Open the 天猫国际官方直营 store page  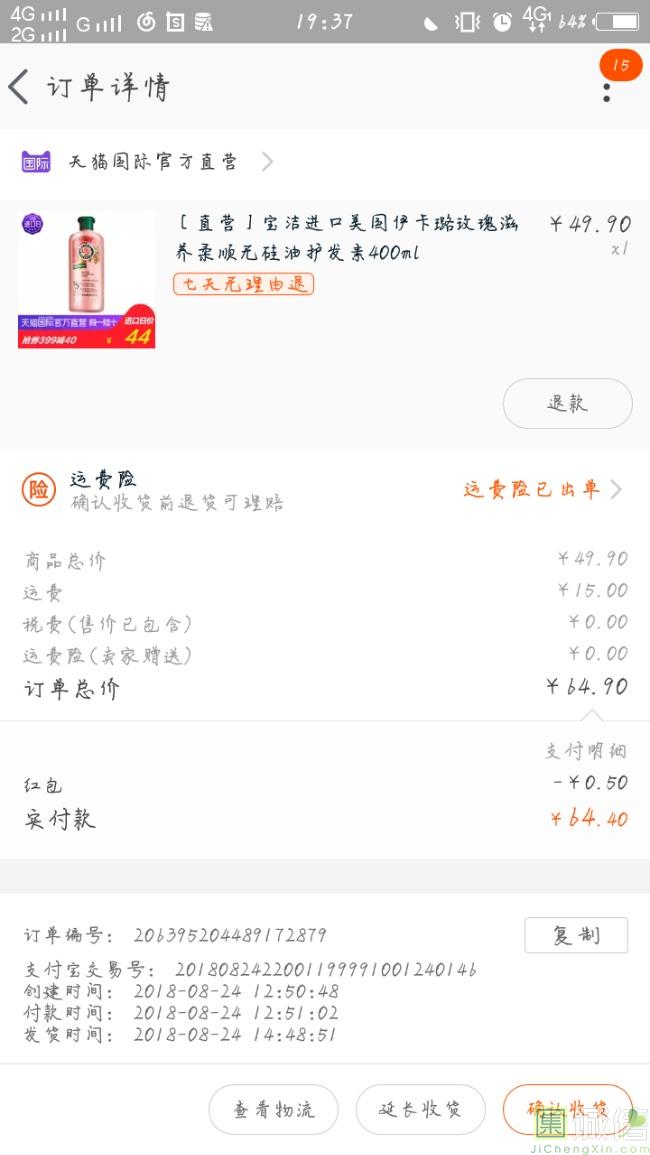(147, 162)
